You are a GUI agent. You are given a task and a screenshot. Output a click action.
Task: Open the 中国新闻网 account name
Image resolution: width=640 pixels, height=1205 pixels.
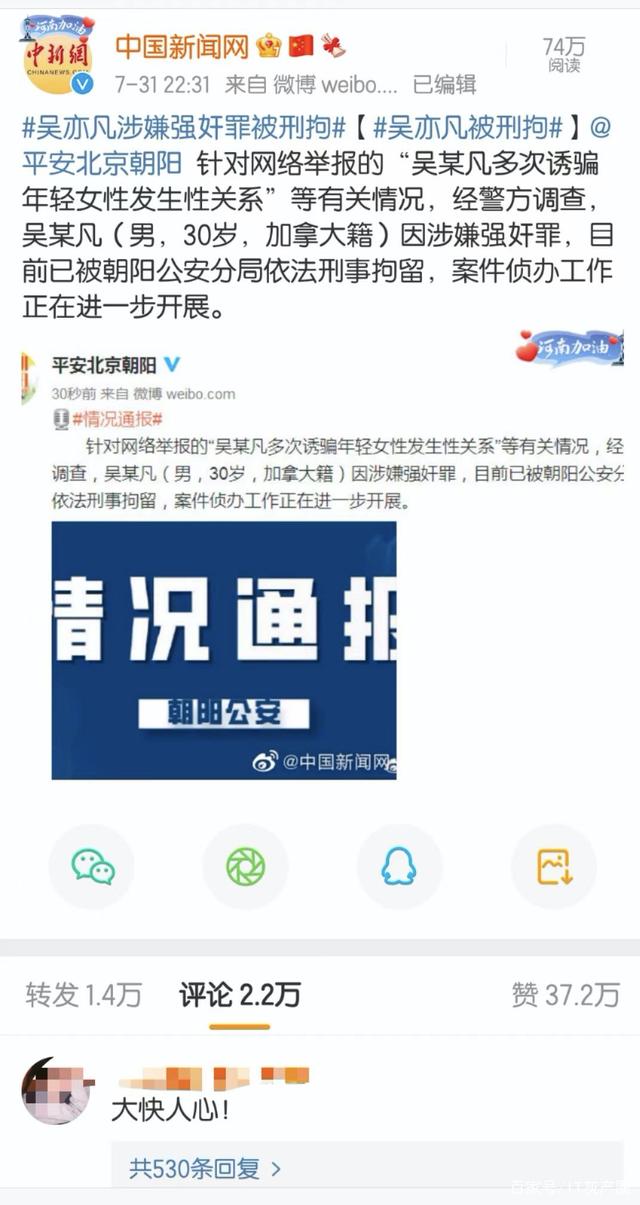(181, 45)
